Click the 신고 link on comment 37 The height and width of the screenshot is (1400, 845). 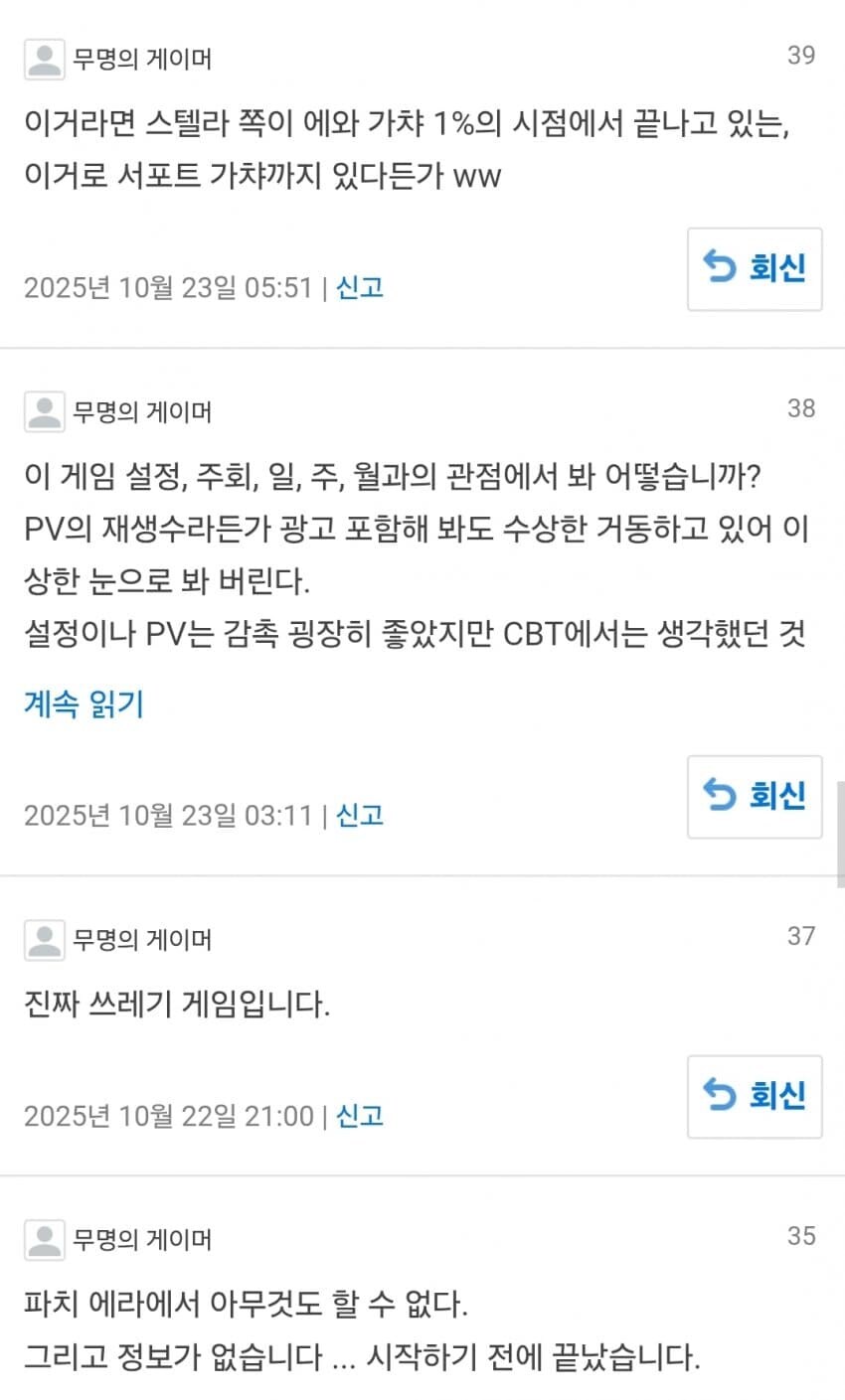coord(360,1115)
